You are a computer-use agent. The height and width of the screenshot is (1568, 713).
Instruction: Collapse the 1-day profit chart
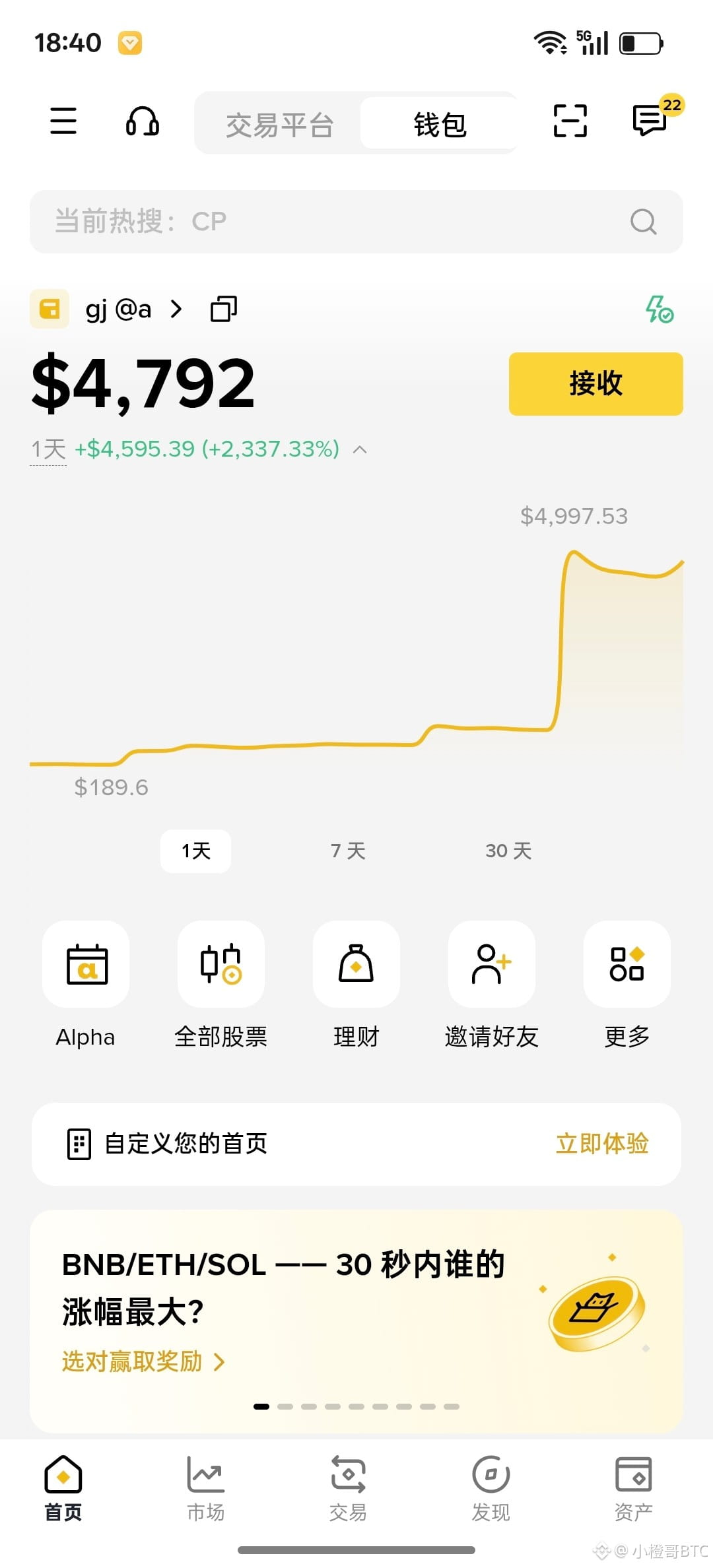coord(360,449)
